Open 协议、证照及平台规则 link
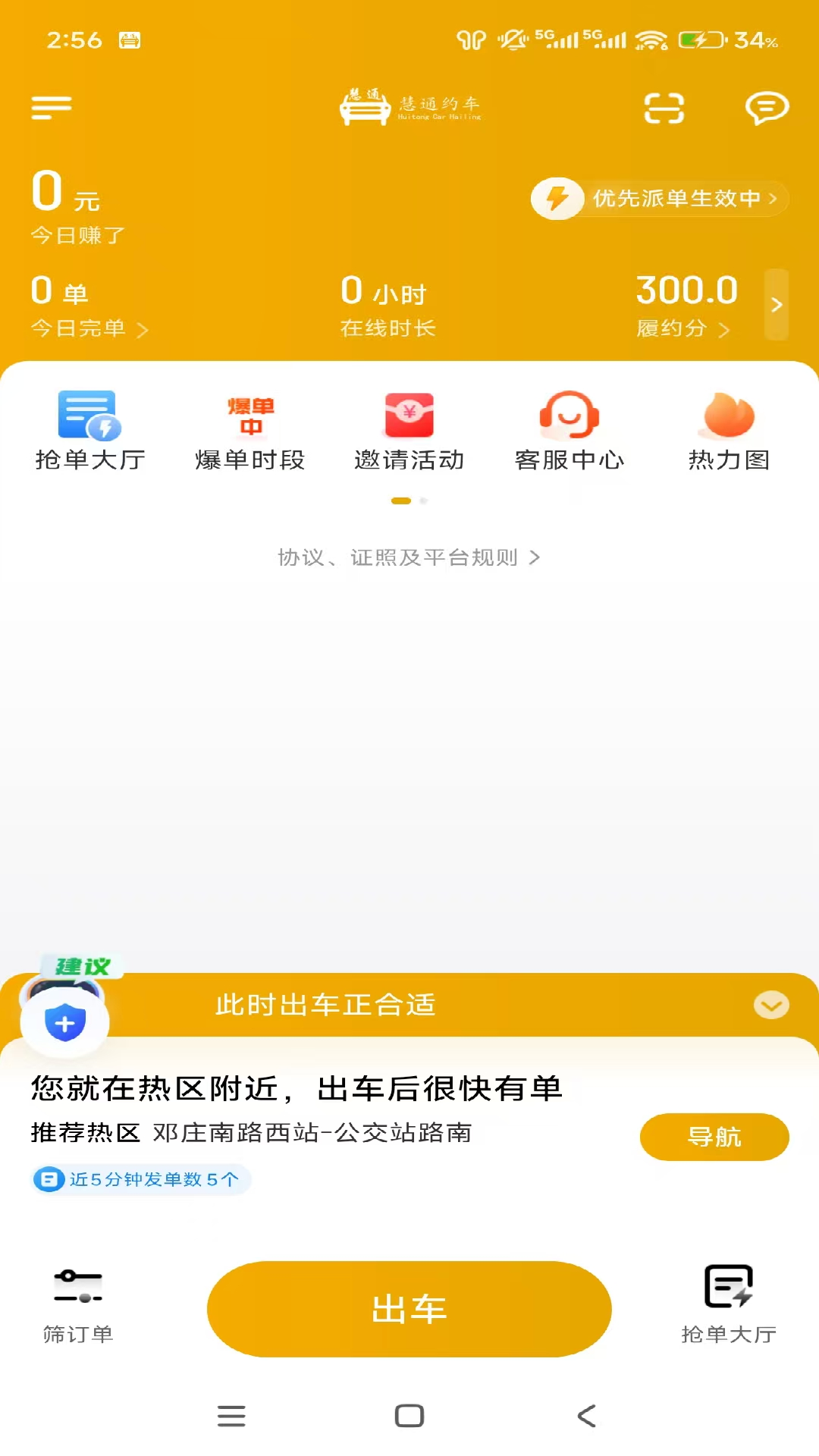819x1456 pixels. [x=409, y=557]
